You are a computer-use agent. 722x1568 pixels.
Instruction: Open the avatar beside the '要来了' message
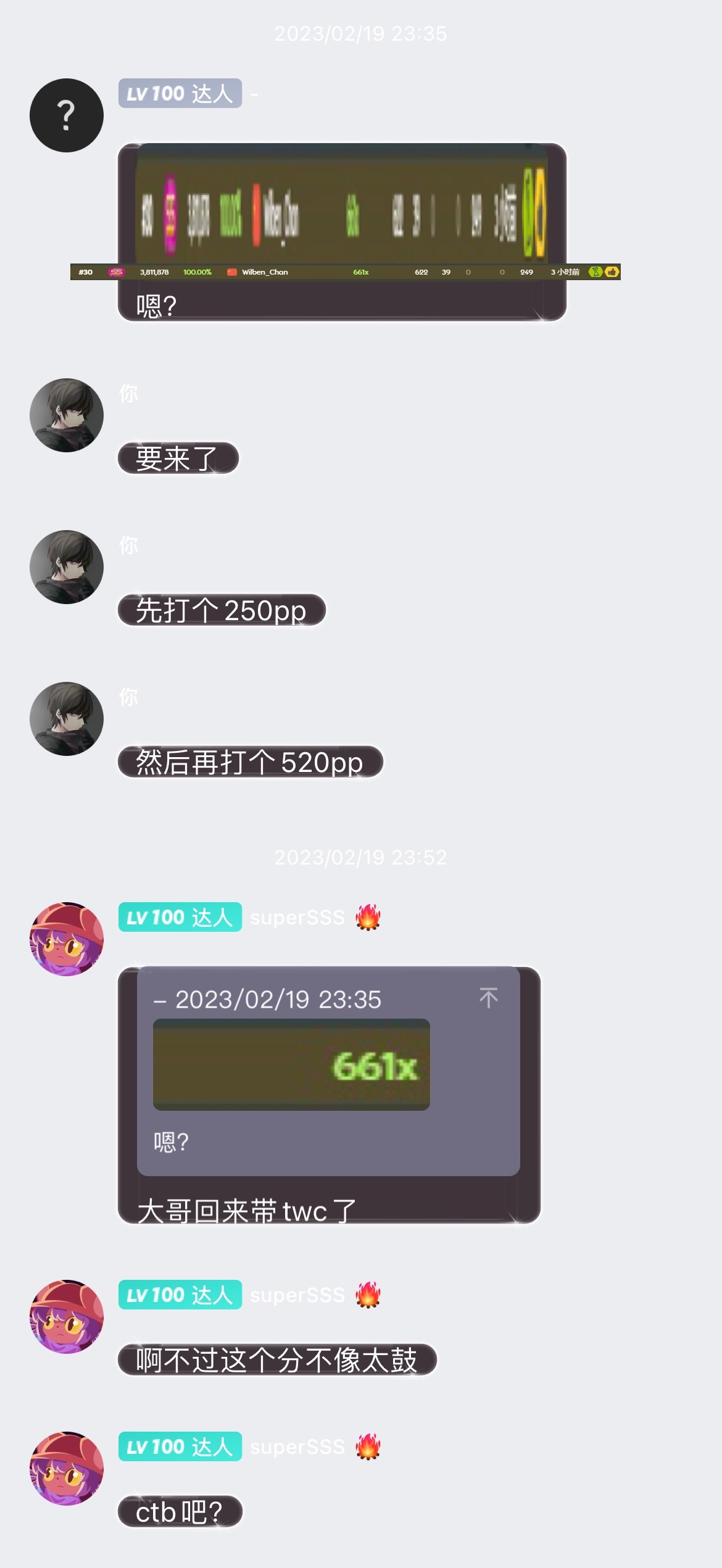pos(67,415)
